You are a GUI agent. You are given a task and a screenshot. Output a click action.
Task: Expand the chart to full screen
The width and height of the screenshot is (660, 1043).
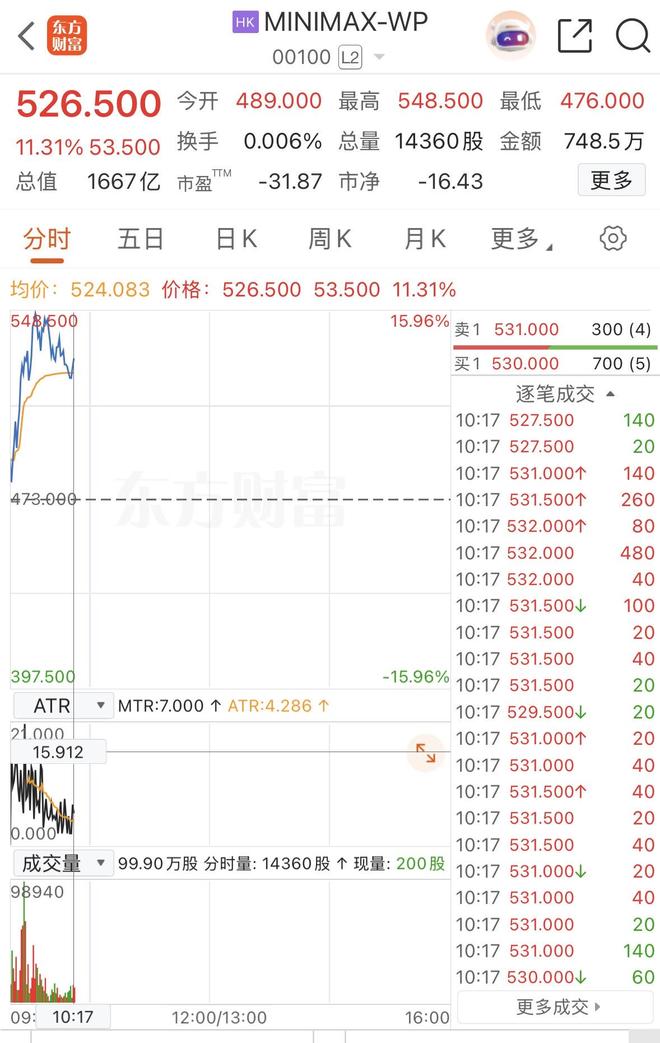tap(425, 752)
